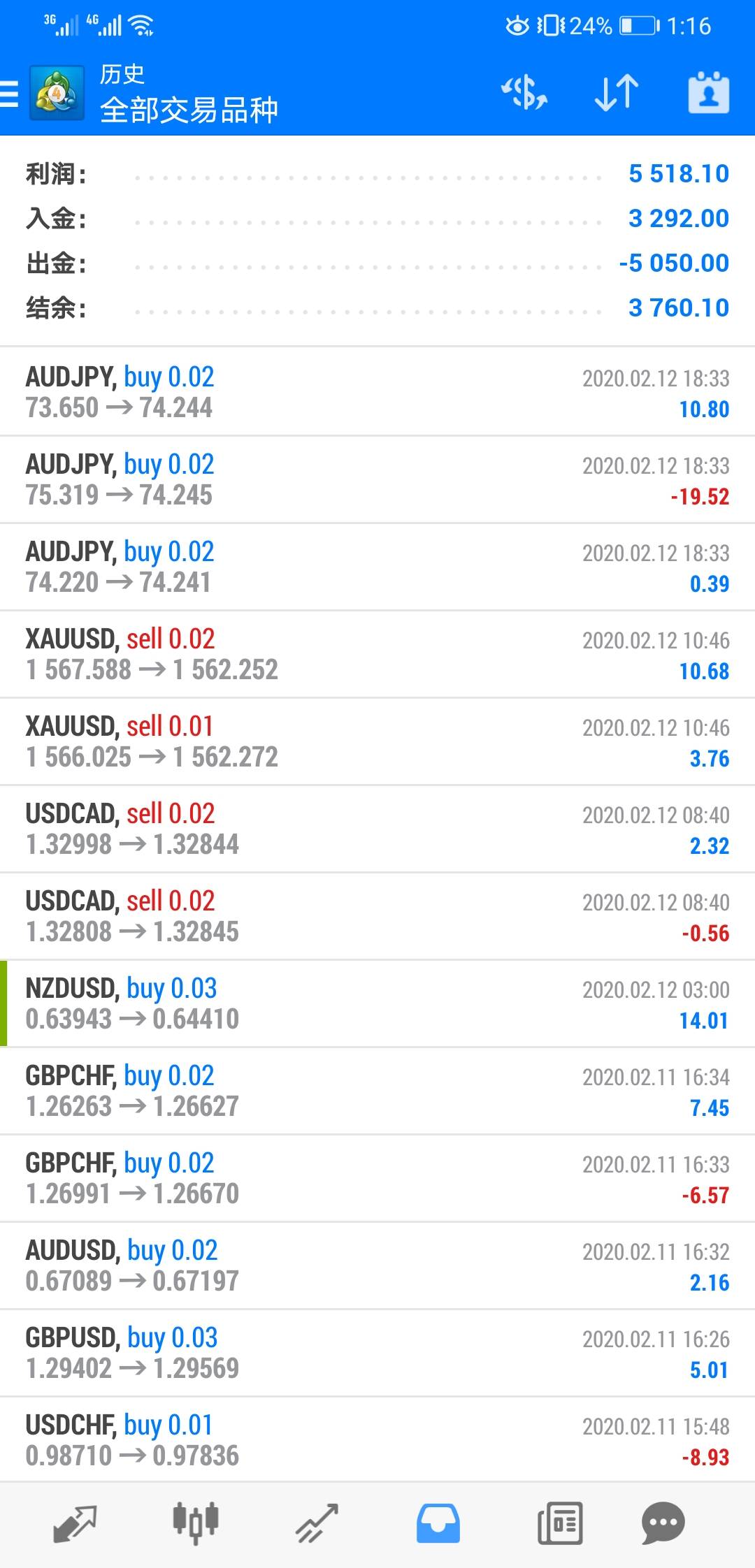Open the hamburger drawer menu

coord(10,93)
